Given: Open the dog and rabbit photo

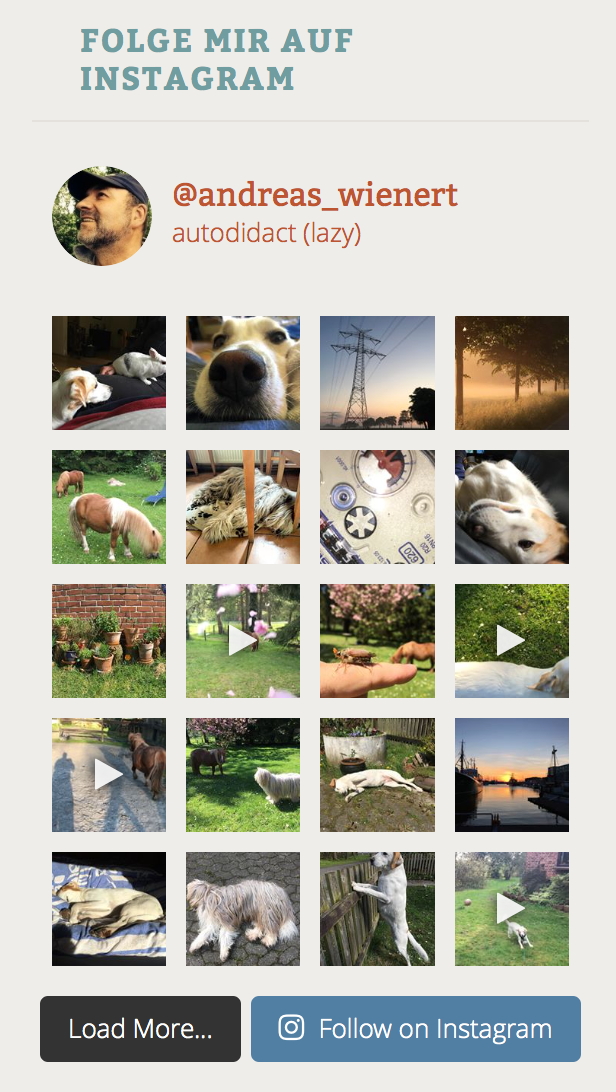Looking at the screenshot, I should point(109,373).
